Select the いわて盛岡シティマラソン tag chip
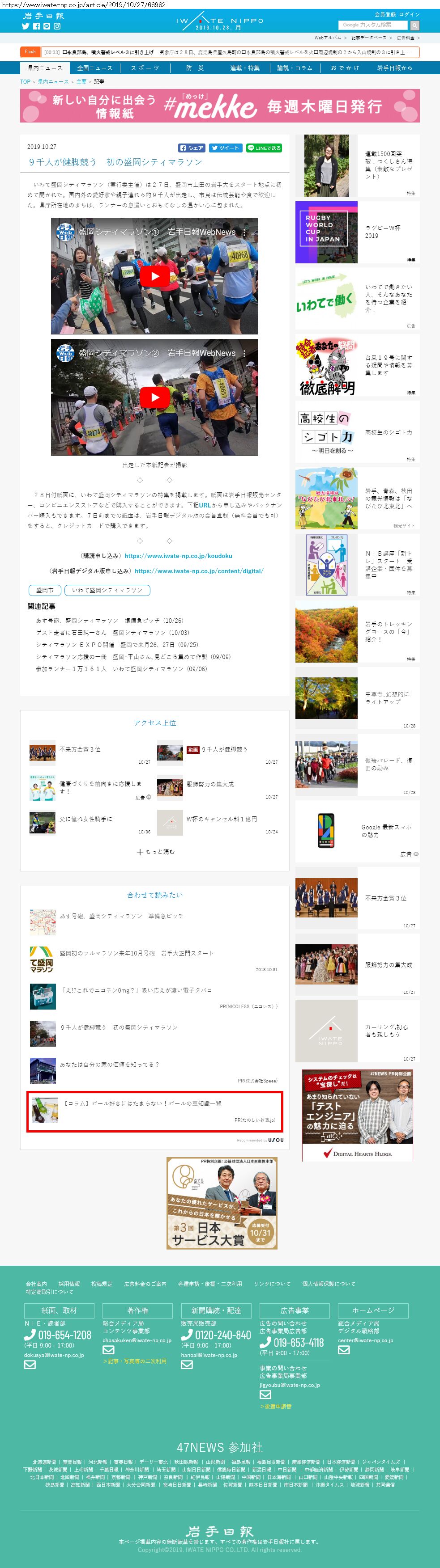The image size is (440, 1568). 107,590
